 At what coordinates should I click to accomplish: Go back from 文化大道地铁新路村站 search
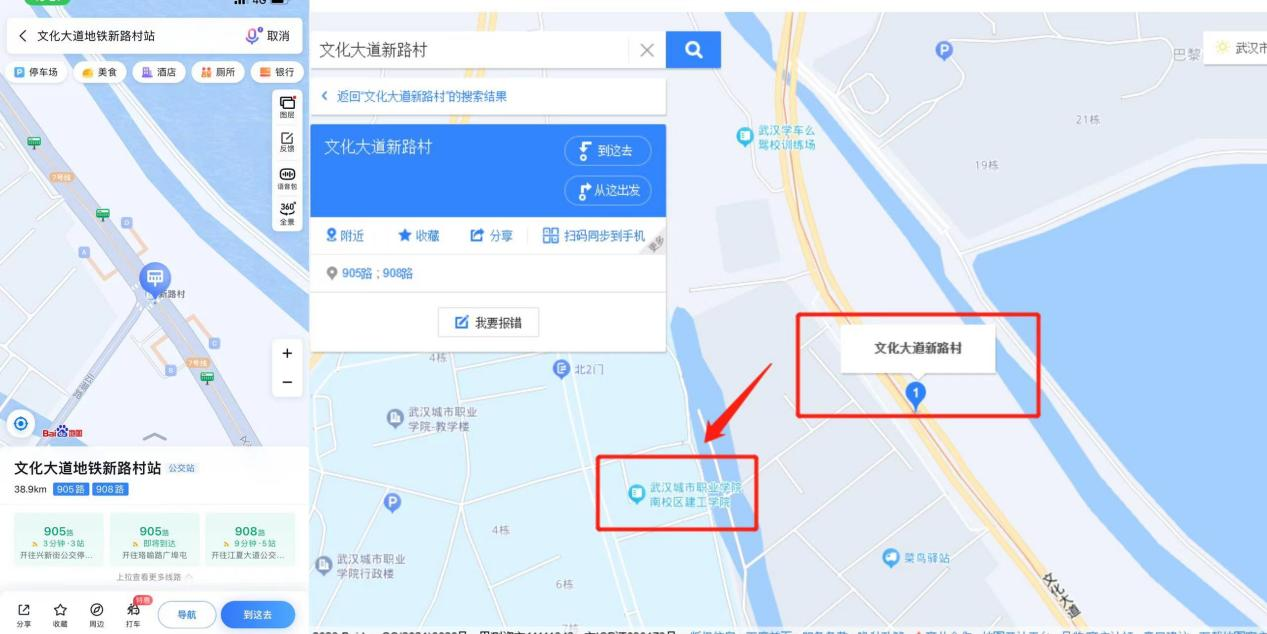[22, 36]
